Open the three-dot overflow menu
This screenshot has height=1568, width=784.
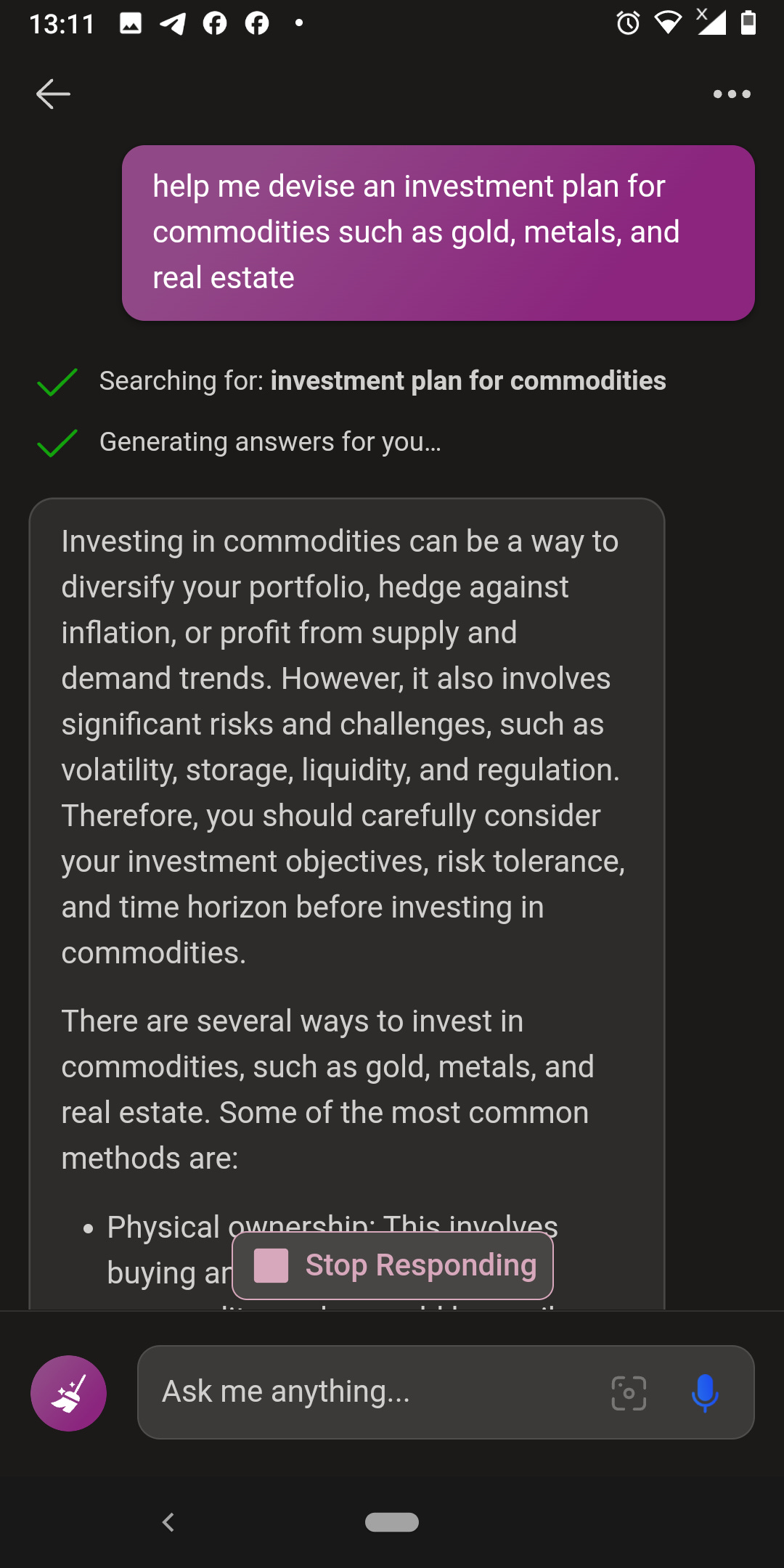(x=731, y=94)
